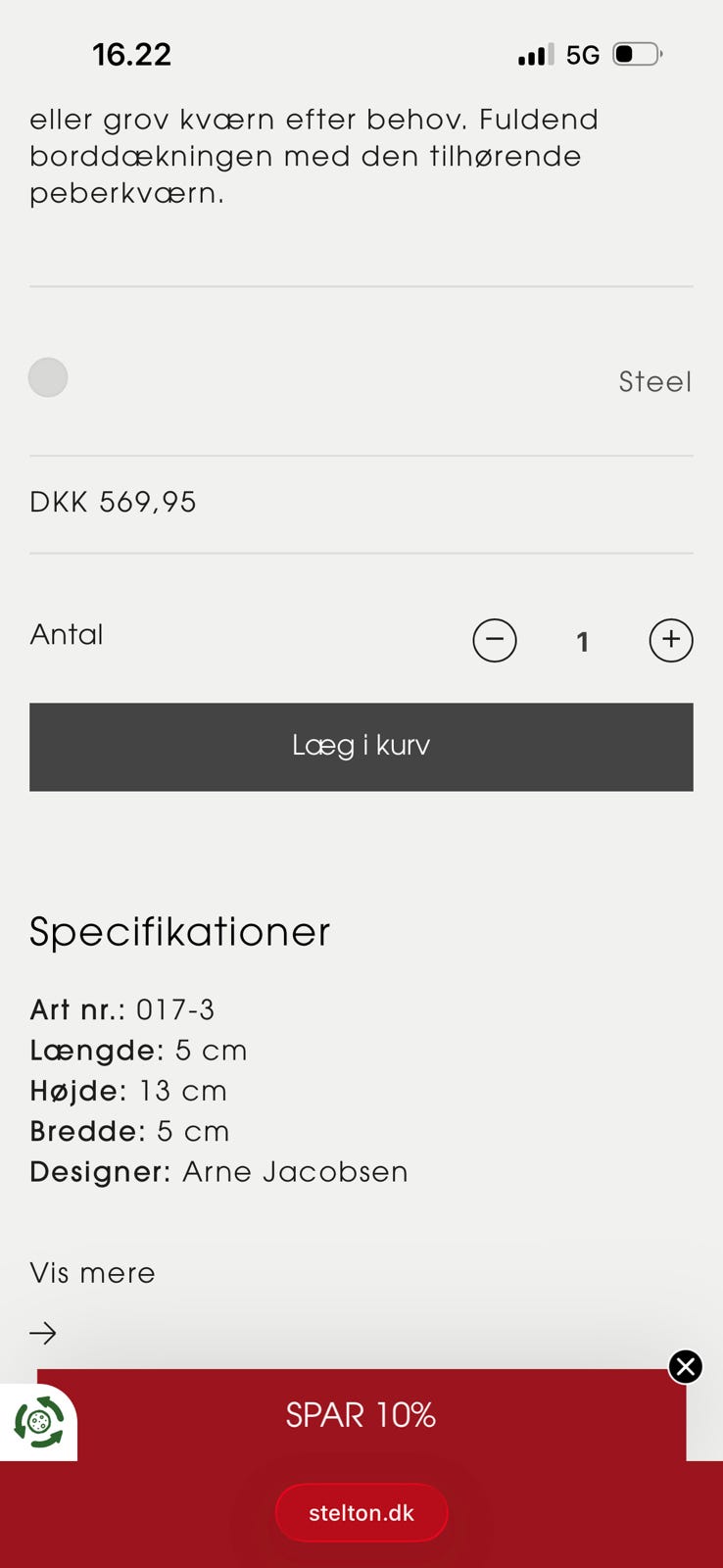Decrease the Antal quantity by one
723x1568 pixels.
click(x=495, y=641)
